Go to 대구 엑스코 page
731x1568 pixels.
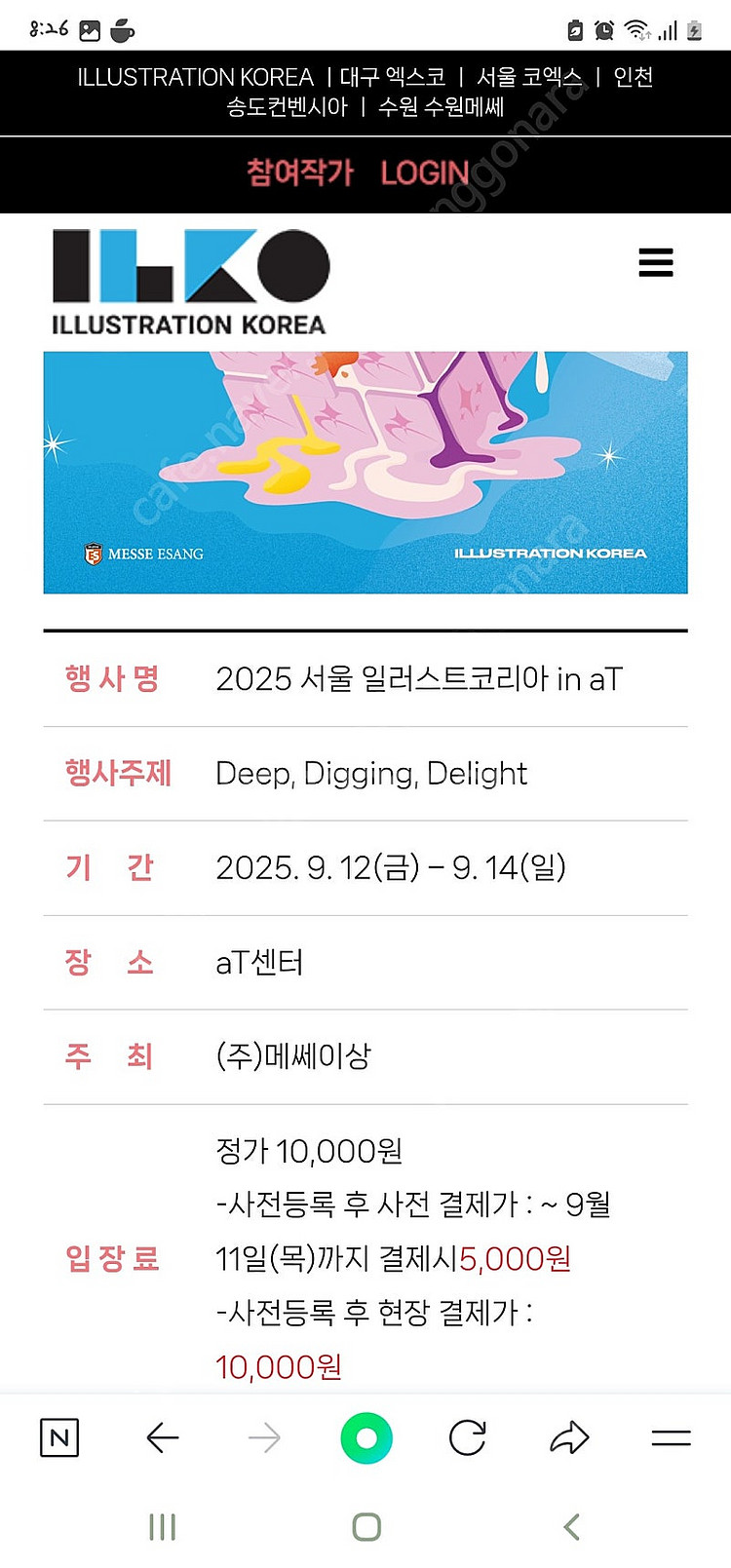[392, 77]
